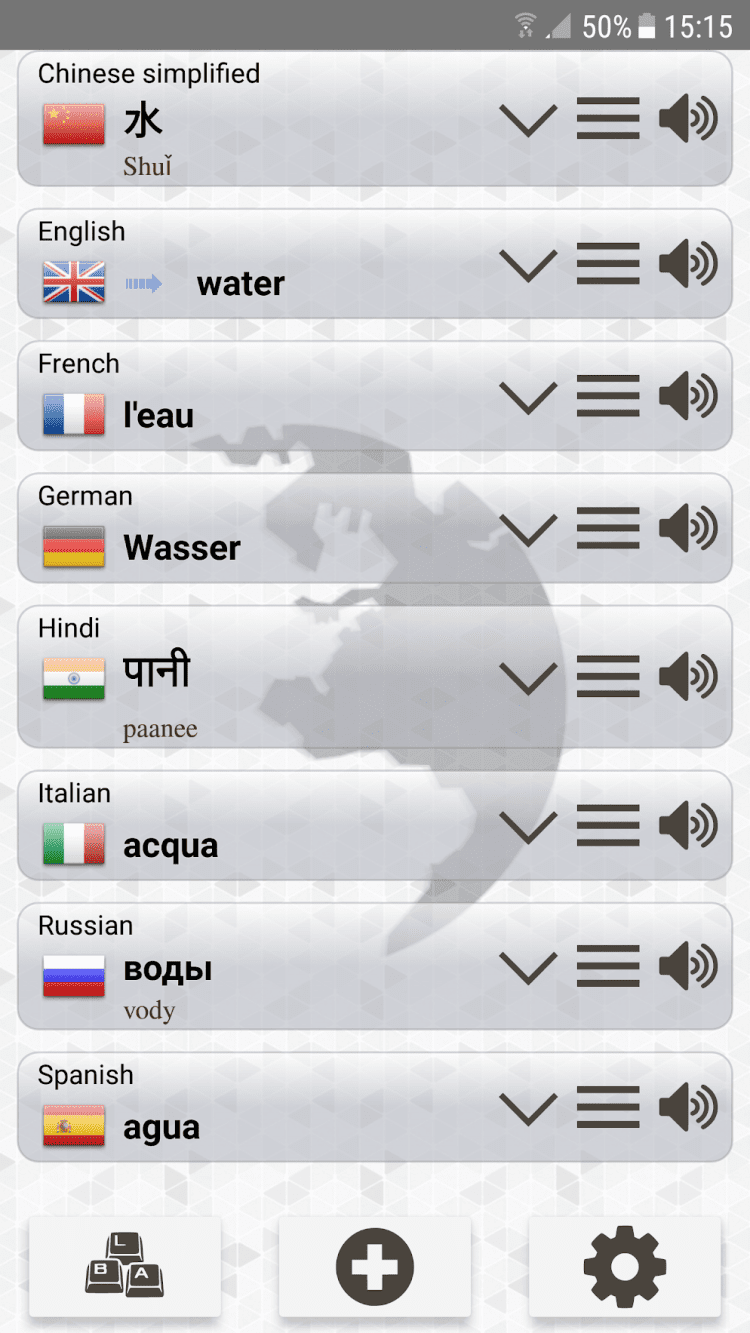Expand the Hindi translation chevron

pos(528,678)
